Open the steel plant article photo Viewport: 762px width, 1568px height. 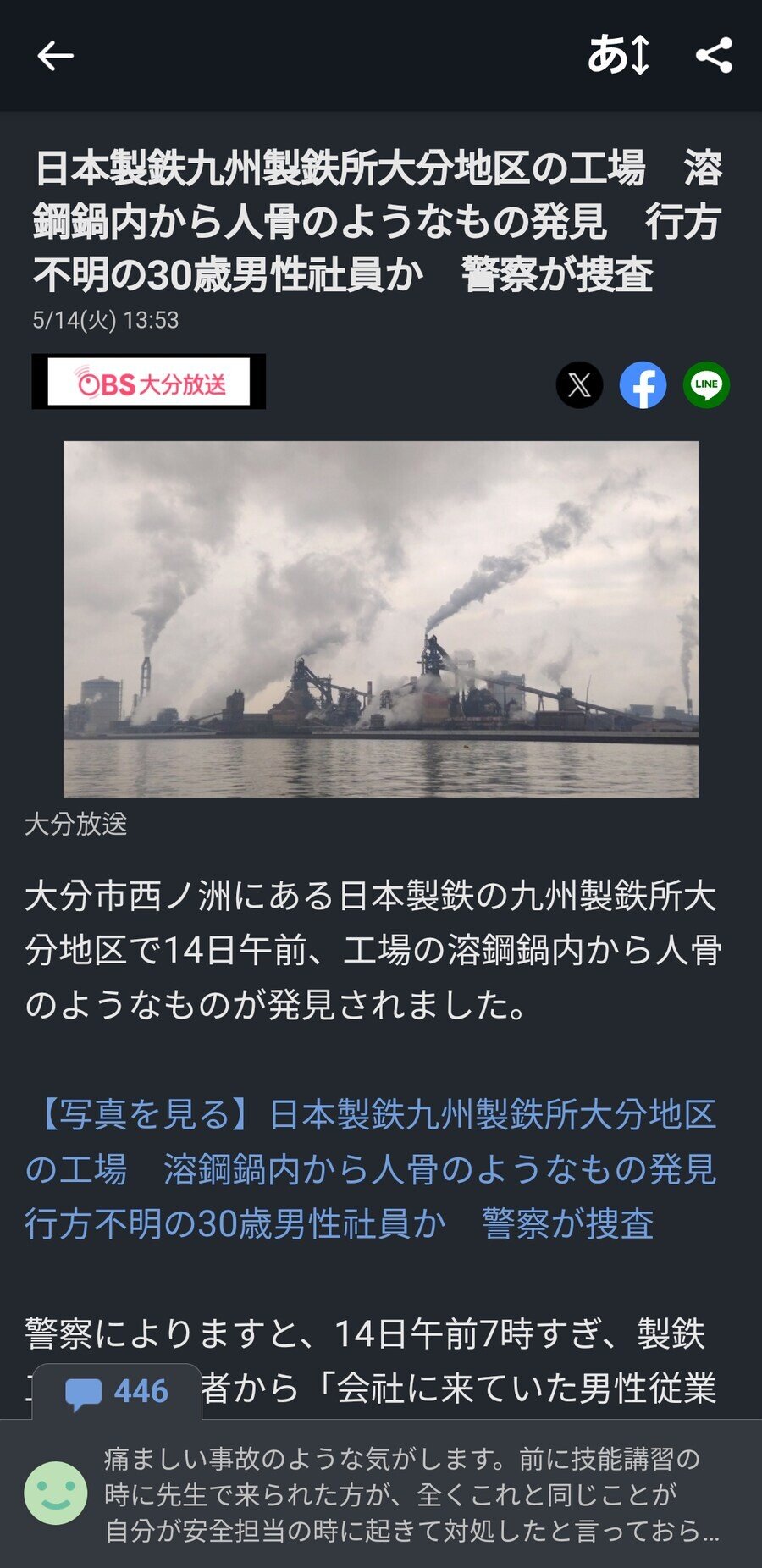point(381,619)
